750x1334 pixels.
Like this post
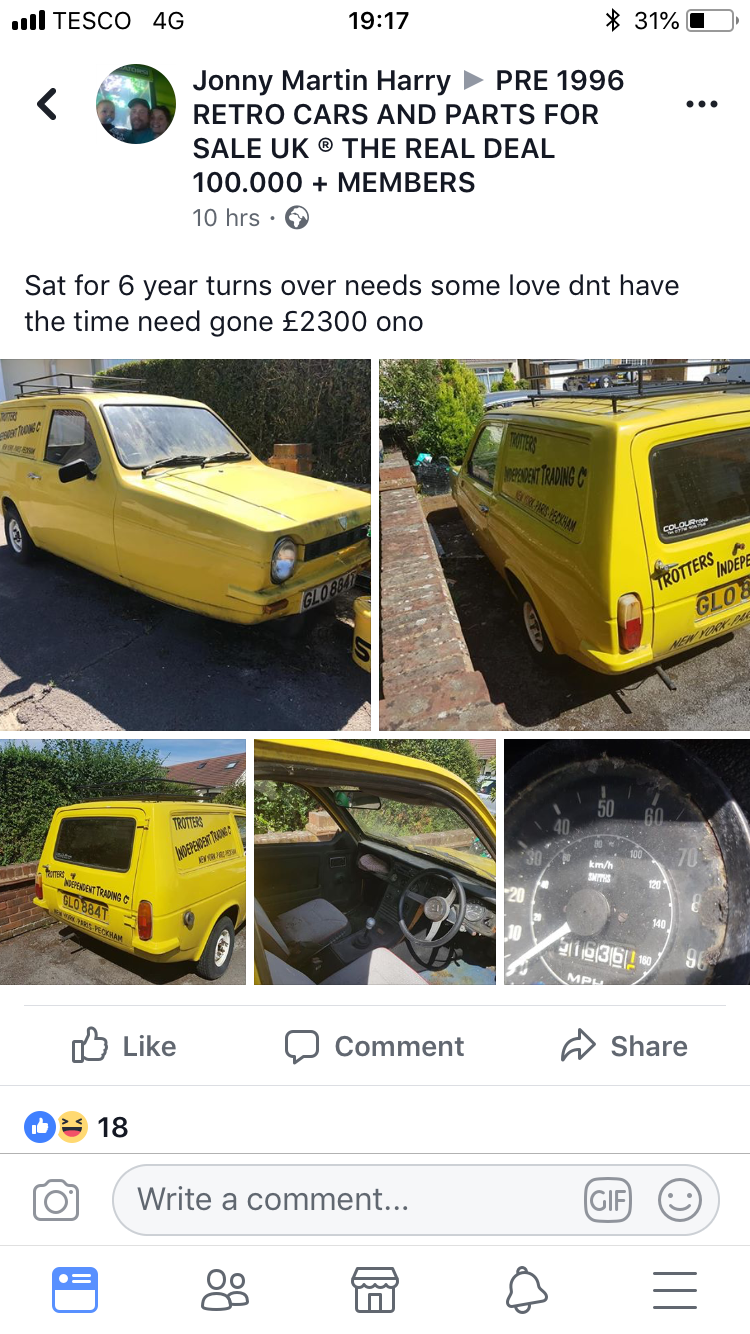click(x=124, y=1046)
